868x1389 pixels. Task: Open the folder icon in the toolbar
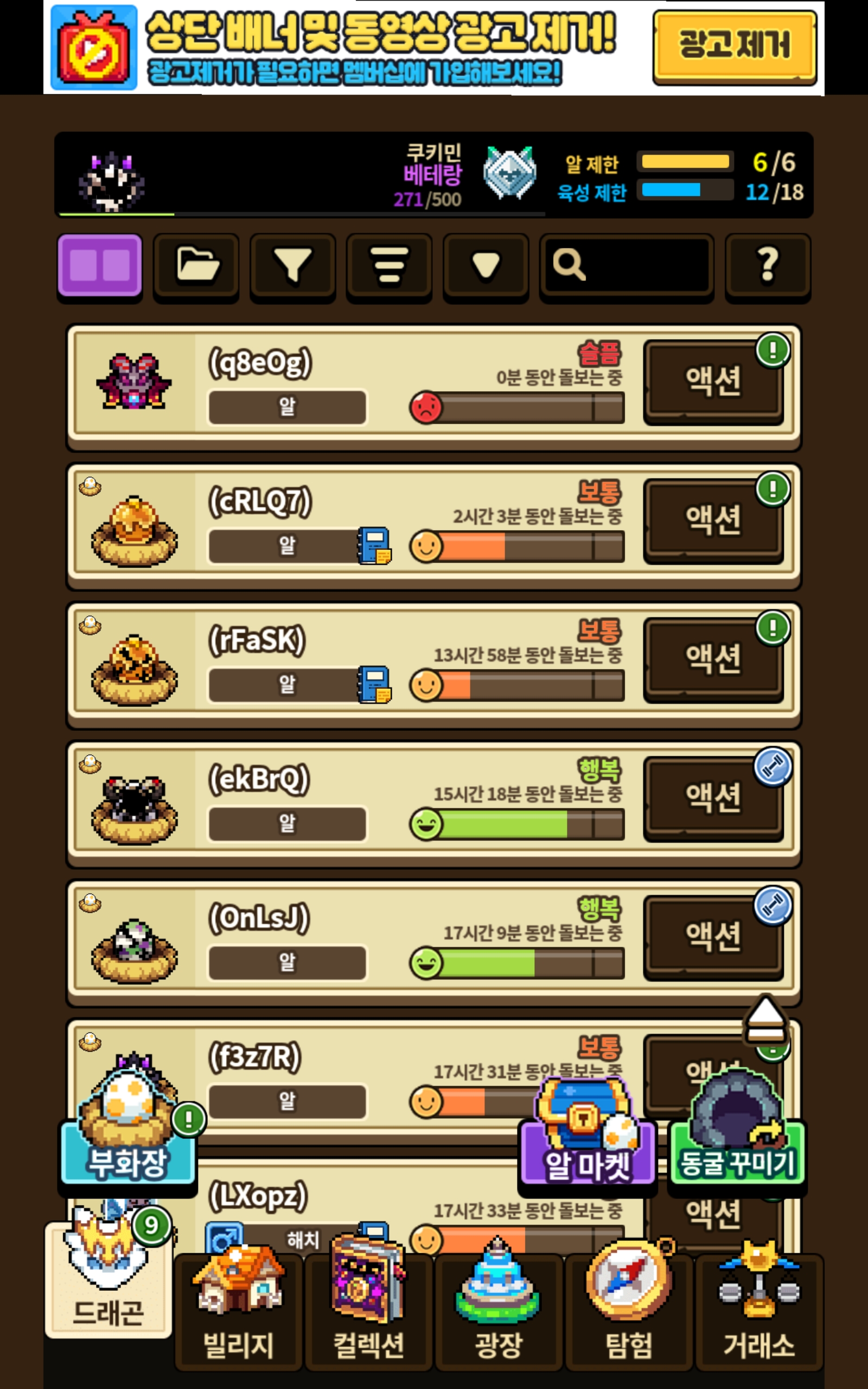point(196,266)
